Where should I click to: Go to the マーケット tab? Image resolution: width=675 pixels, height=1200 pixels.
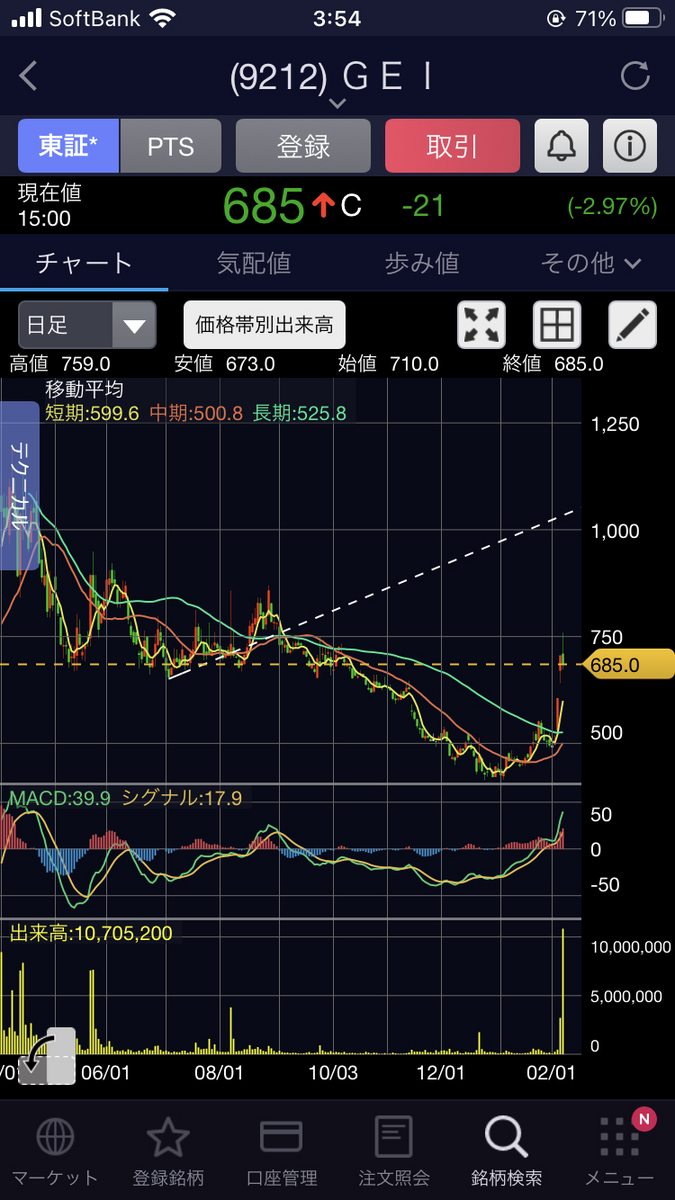pyautogui.click(x=55, y=1152)
